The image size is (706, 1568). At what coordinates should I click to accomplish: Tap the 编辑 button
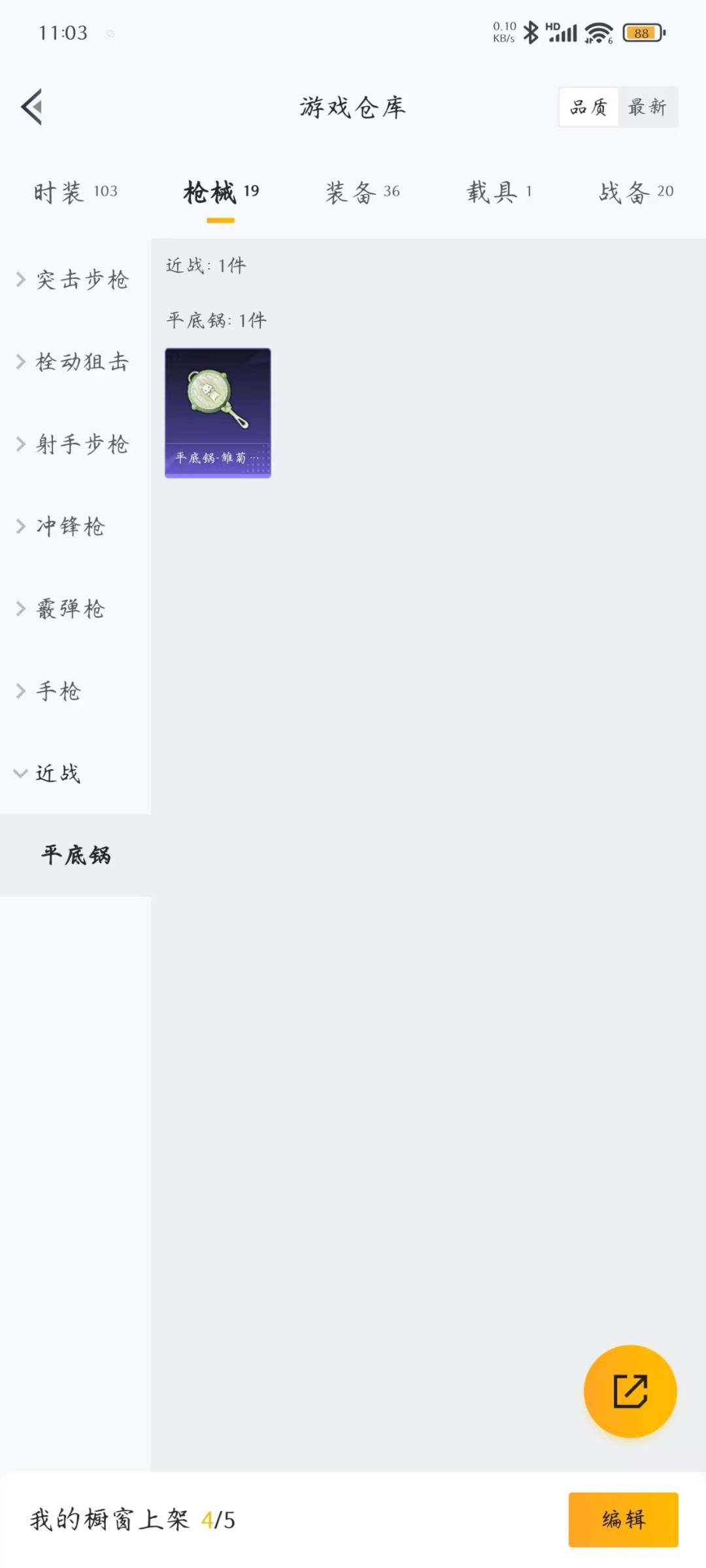(x=623, y=1519)
